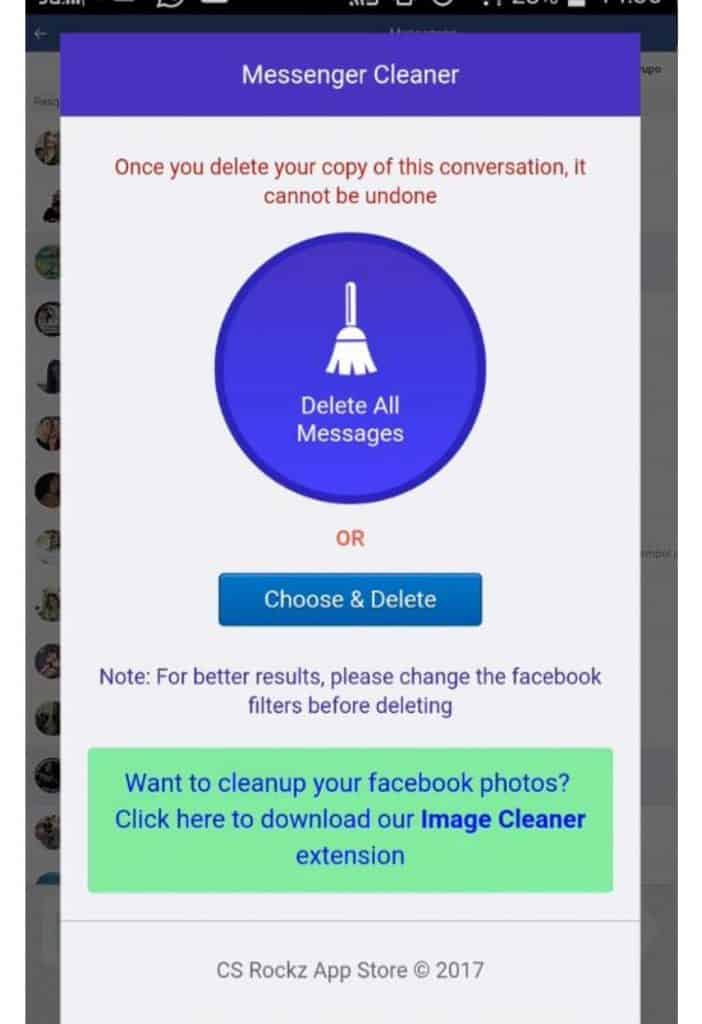Open the Image Cleaner extension download banner
Screen dimensions: 702x1024
[x=350, y=820]
